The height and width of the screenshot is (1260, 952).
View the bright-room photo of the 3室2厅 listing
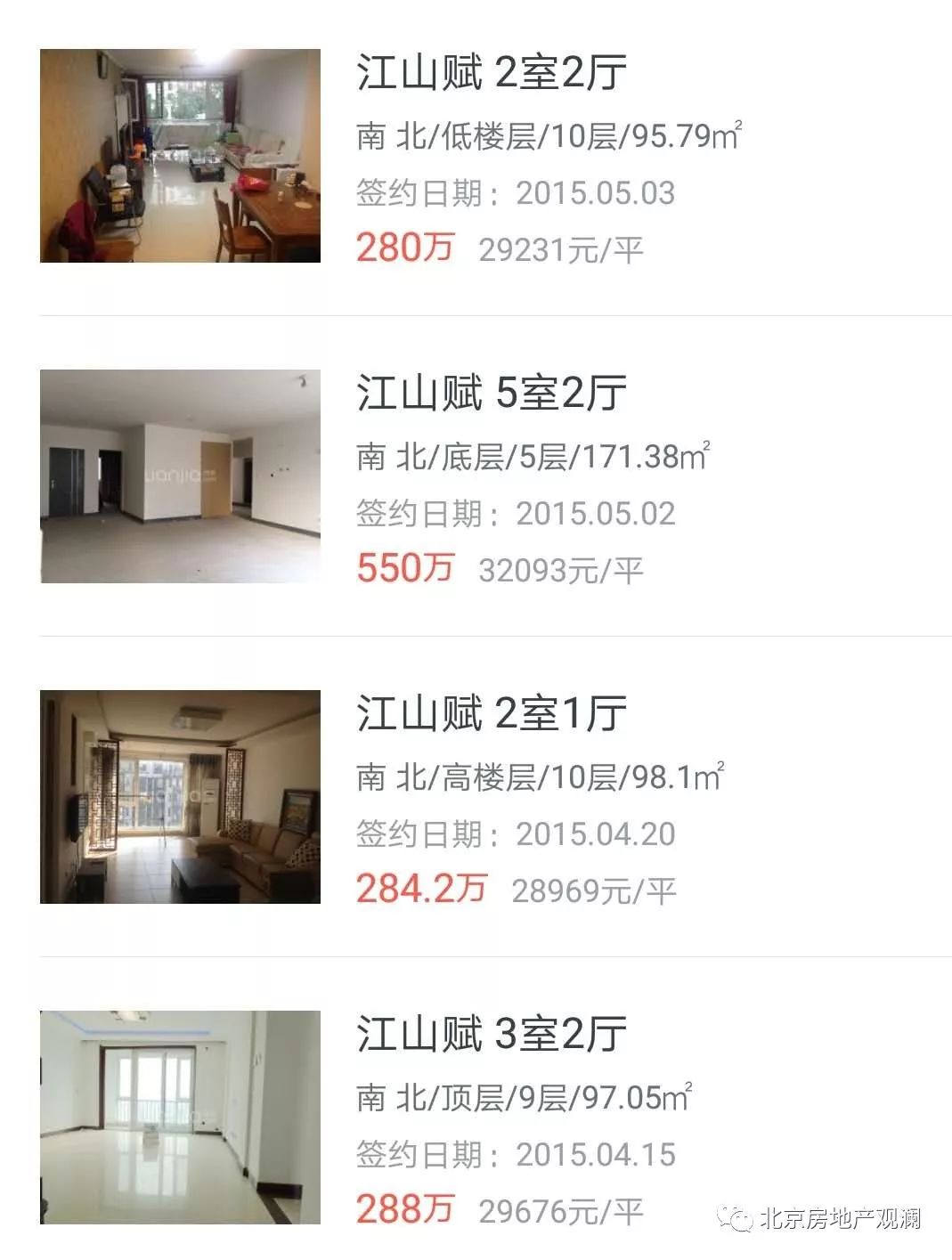click(183, 1118)
